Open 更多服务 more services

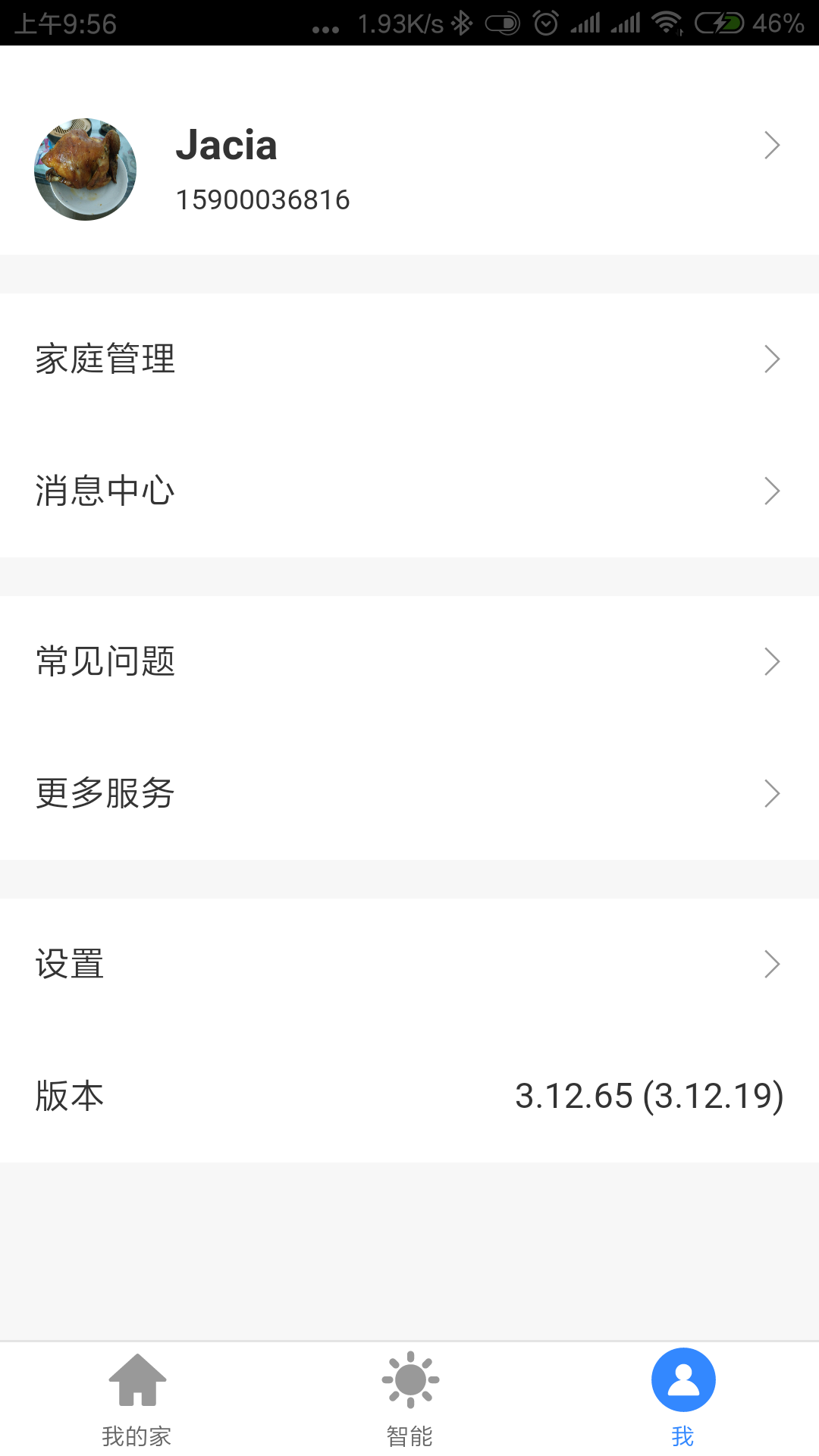pos(409,793)
